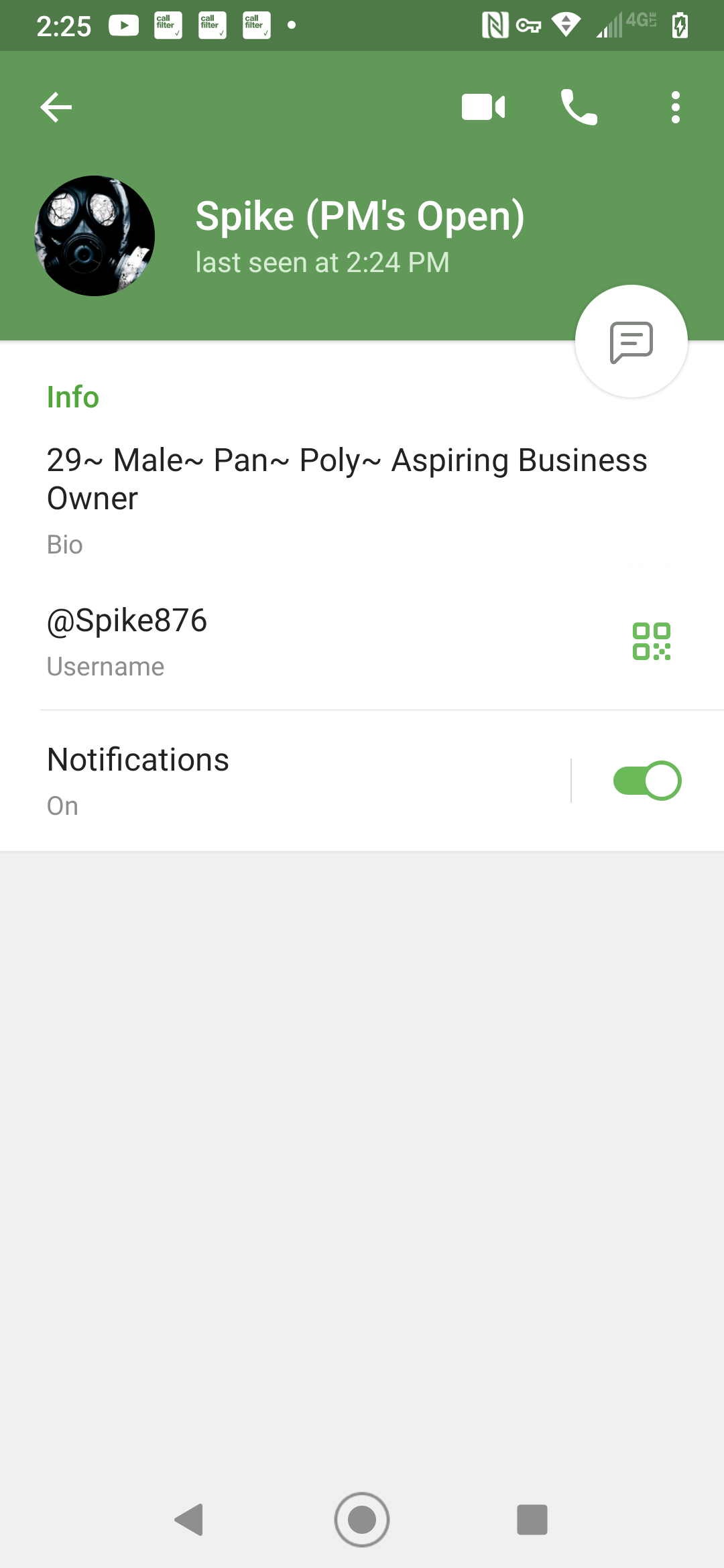Open the recent apps view
Image resolution: width=724 pixels, height=1568 pixels.
pyautogui.click(x=532, y=1520)
